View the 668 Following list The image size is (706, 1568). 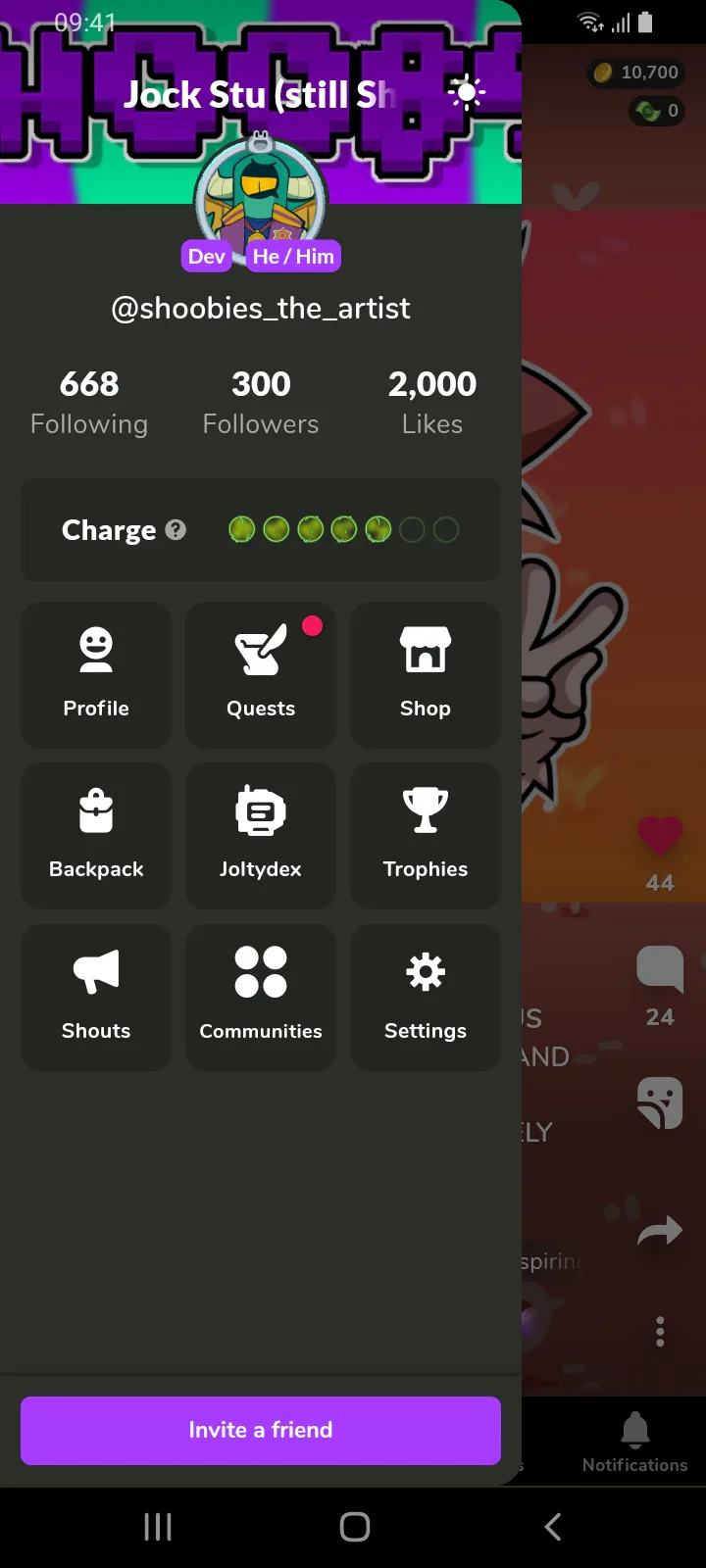coord(89,402)
